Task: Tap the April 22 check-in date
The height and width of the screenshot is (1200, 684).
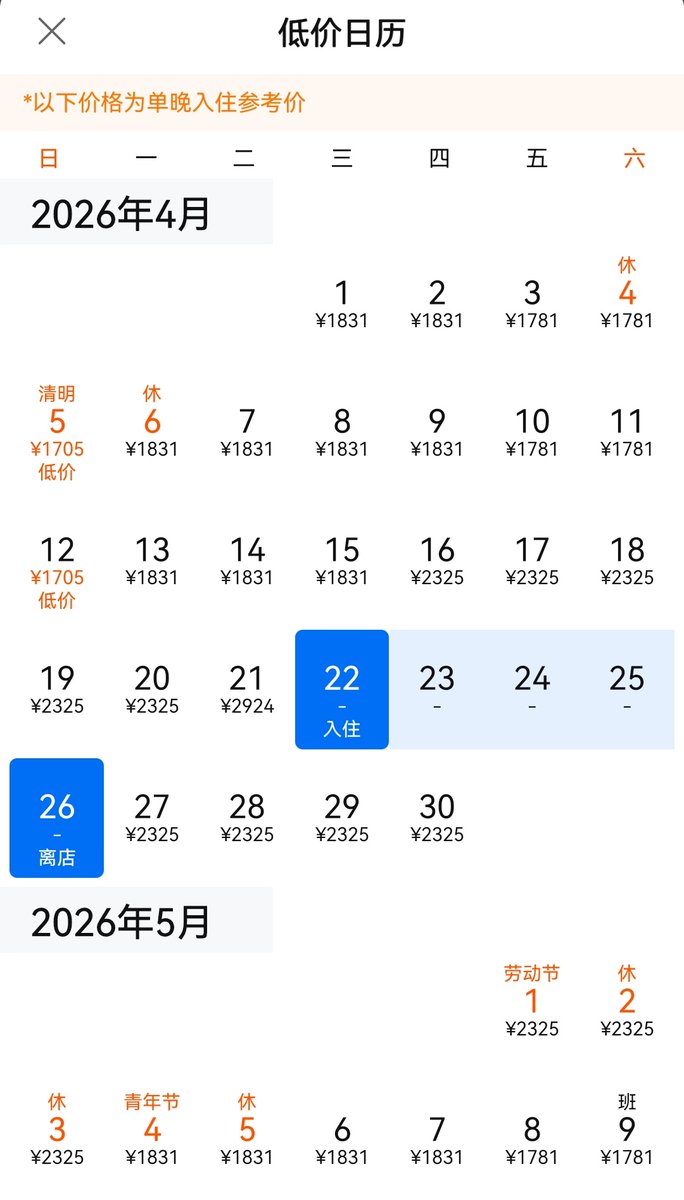Action: pos(342,689)
